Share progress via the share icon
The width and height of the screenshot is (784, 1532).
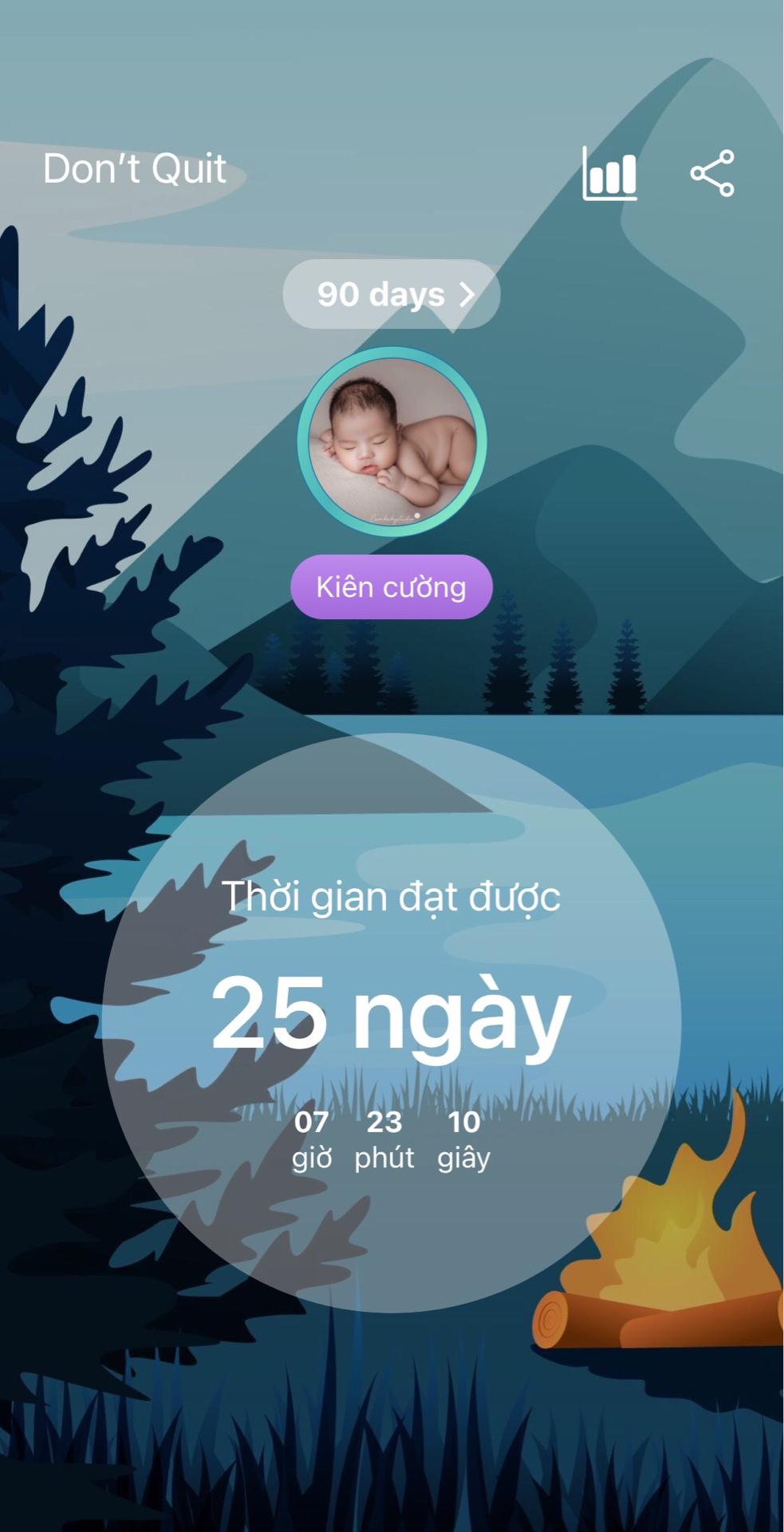(711, 172)
